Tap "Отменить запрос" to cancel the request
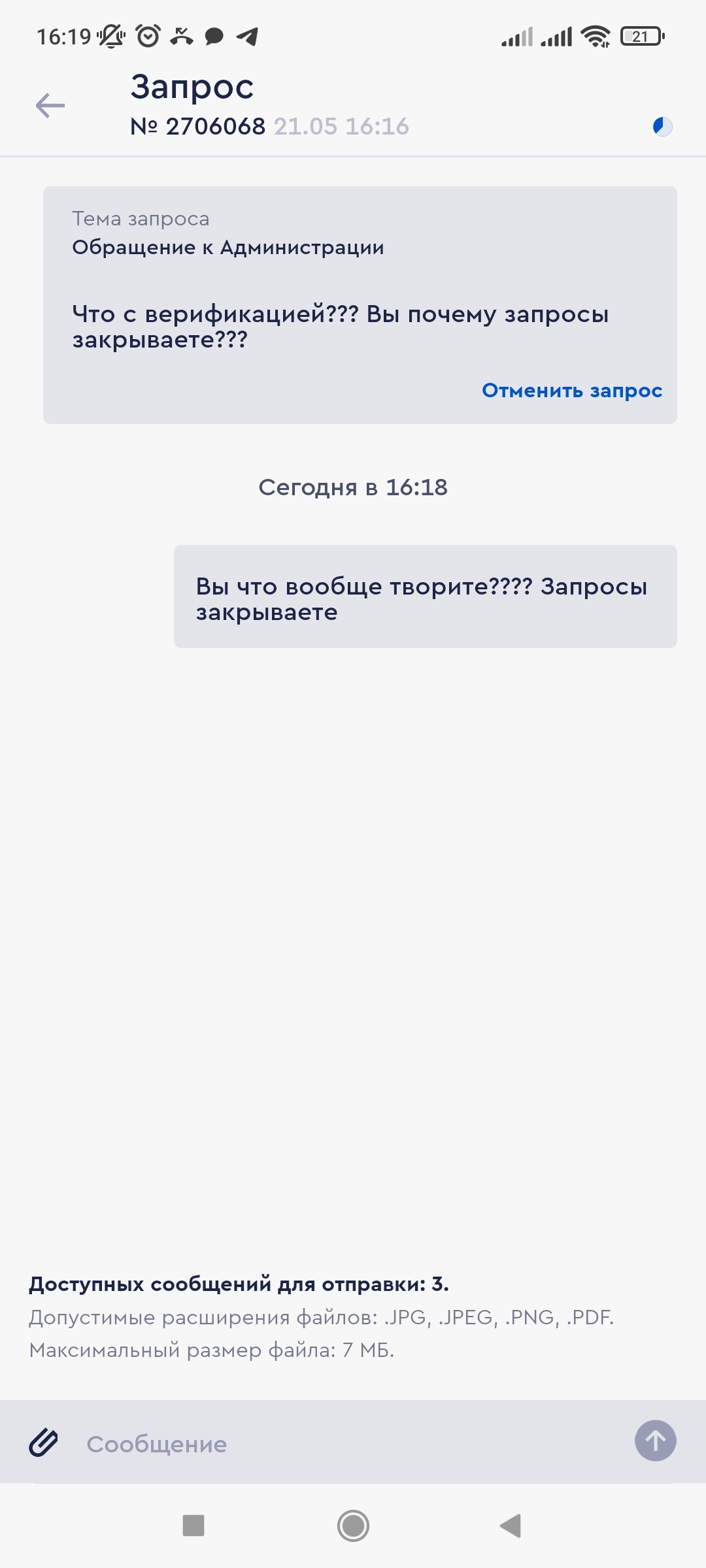The image size is (706, 1568). (x=572, y=390)
